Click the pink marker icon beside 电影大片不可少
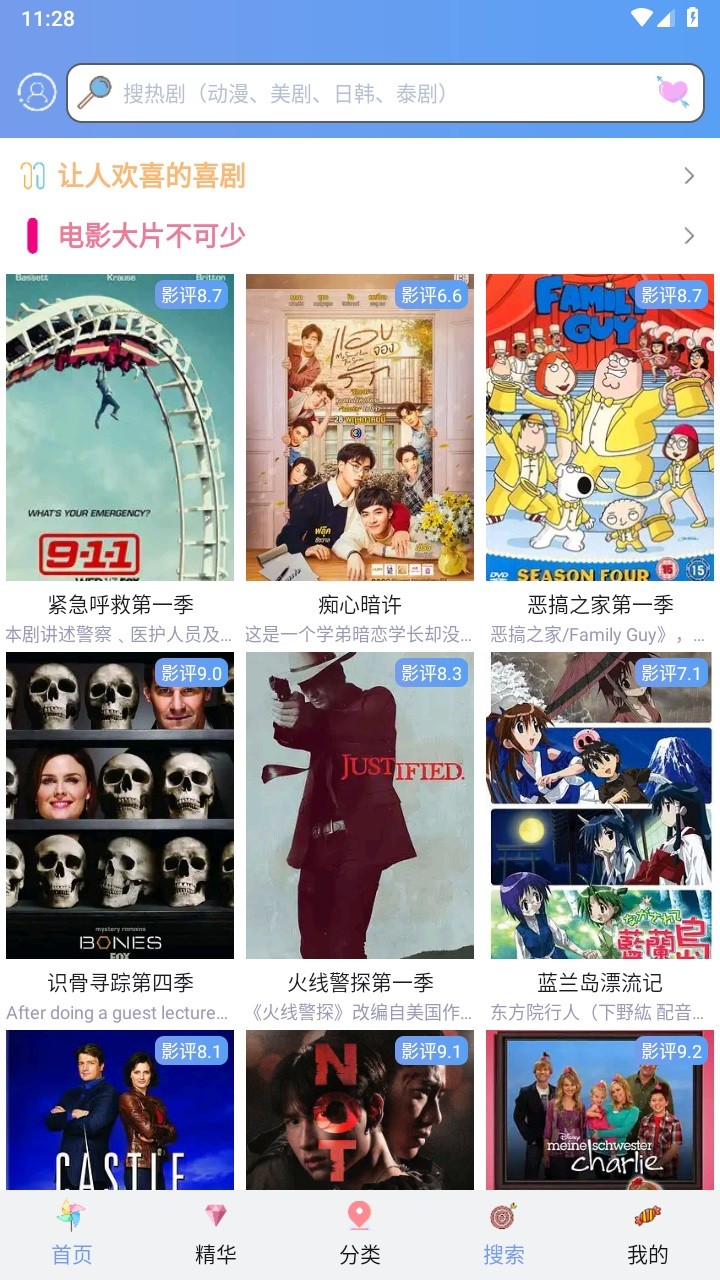 pos(30,235)
